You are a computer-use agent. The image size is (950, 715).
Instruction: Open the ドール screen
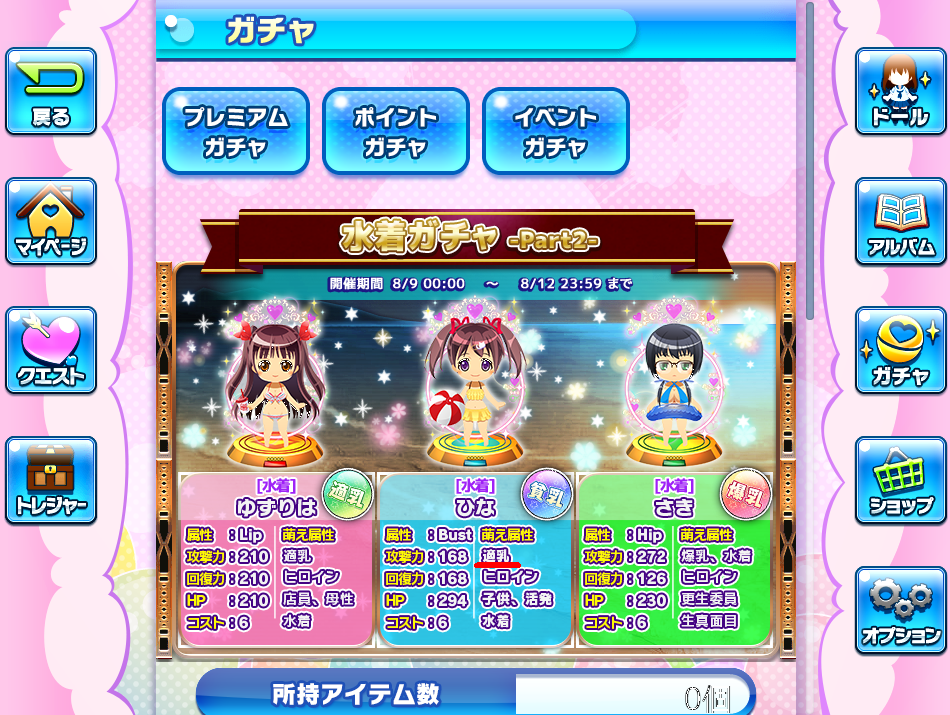[900, 91]
